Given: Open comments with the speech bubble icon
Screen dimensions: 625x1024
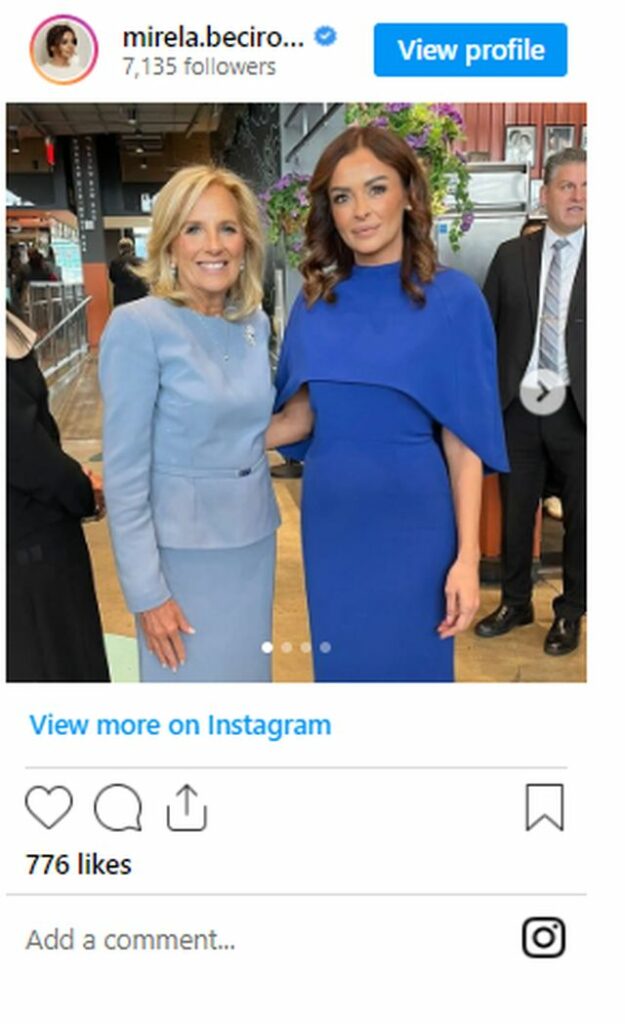Looking at the screenshot, I should click(x=118, y=807).
